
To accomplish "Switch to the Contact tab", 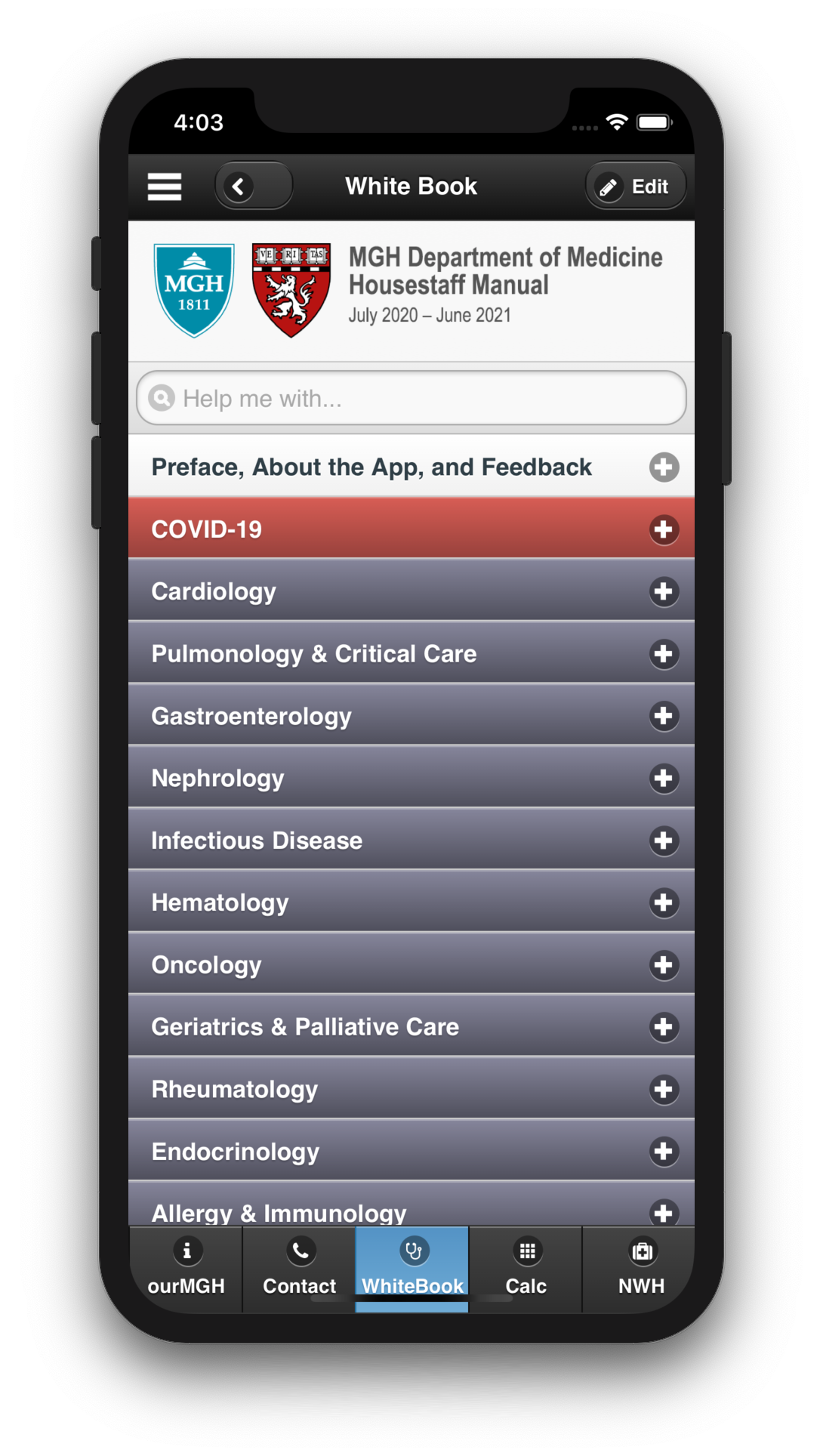I will pos(300,1269).
